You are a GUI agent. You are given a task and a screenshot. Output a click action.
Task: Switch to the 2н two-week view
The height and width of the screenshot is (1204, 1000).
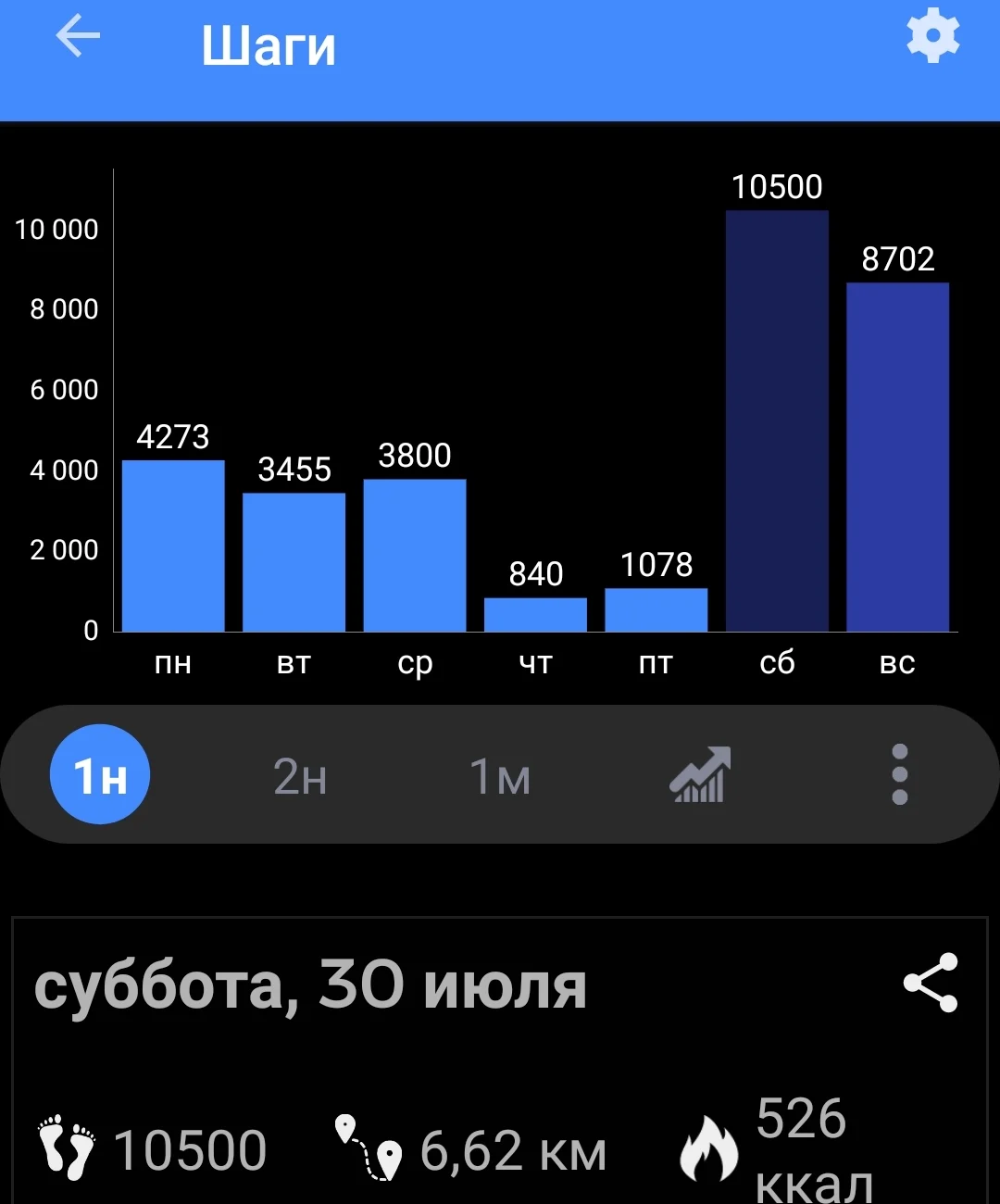(x=300, y=776)
